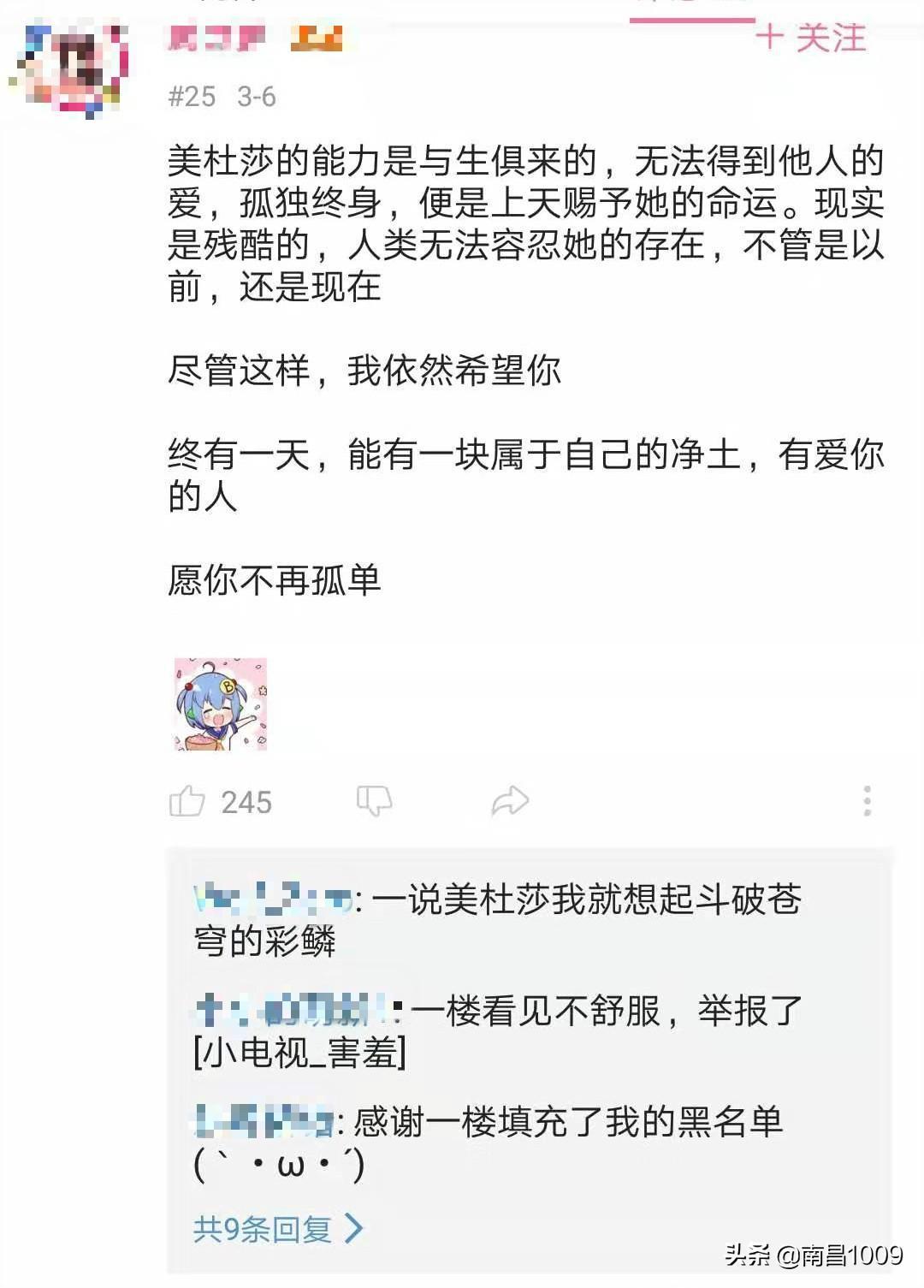Image resolution: width=924 pixels, height=1288 pixels.
Task: Open the three-dot overflow menu on comment
Action: 867,801
